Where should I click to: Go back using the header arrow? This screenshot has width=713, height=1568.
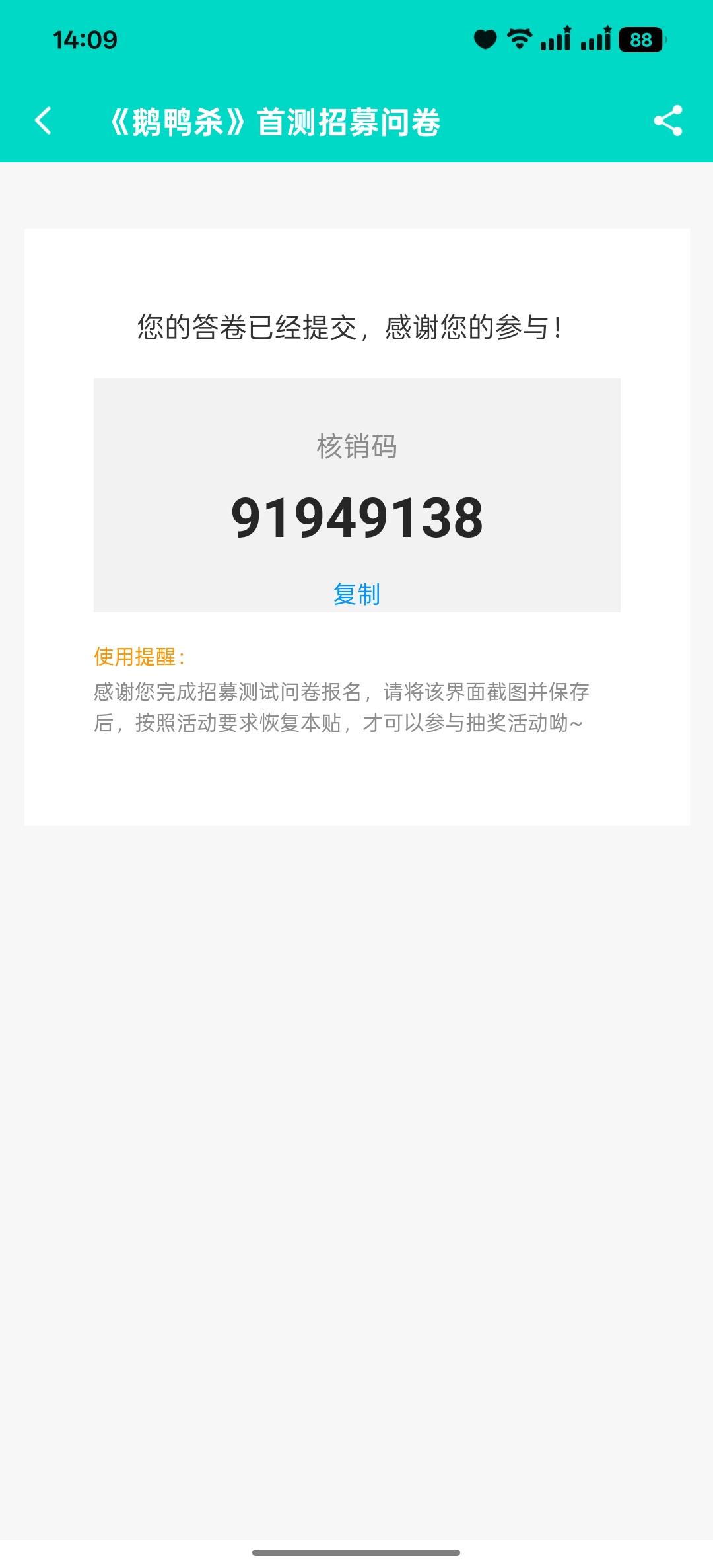[43, 121]
